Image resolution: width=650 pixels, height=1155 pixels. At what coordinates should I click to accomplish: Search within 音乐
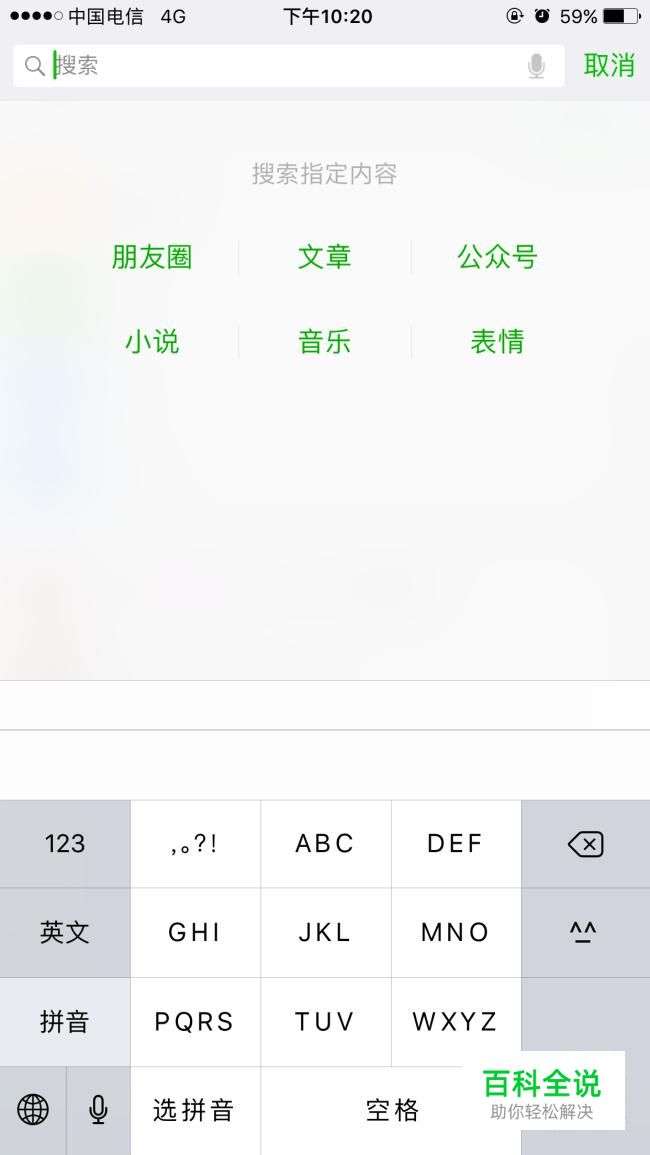324,342
